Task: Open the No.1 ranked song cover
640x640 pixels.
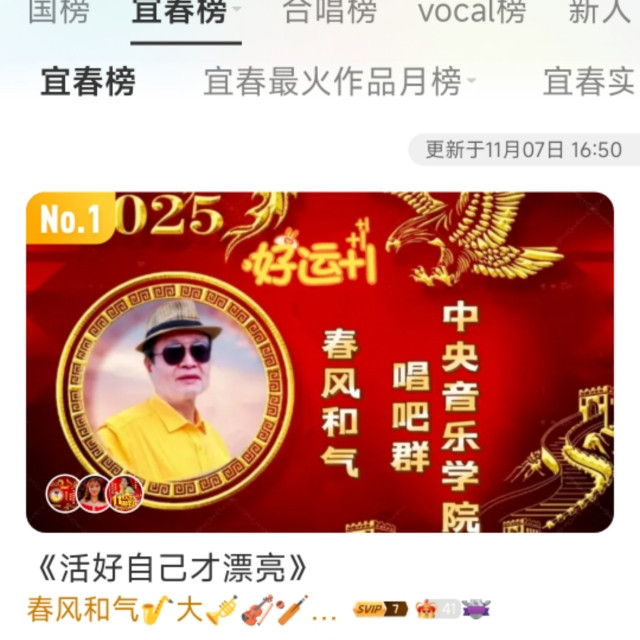Action: pos(320,362)
